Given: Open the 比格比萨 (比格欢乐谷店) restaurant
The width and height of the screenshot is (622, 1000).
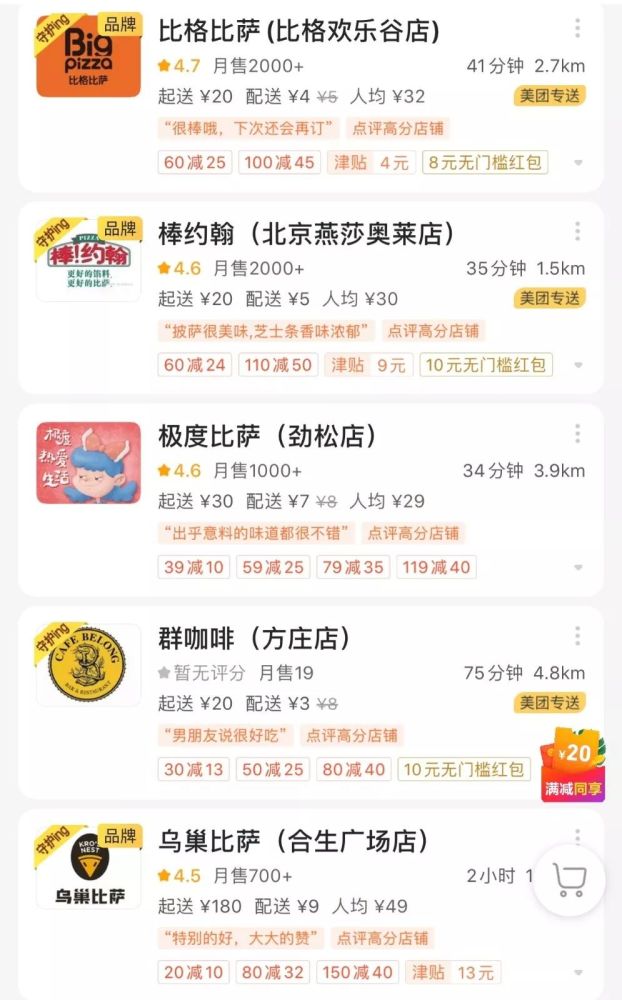Looking at the screenshot, I should tap(298, 31).
